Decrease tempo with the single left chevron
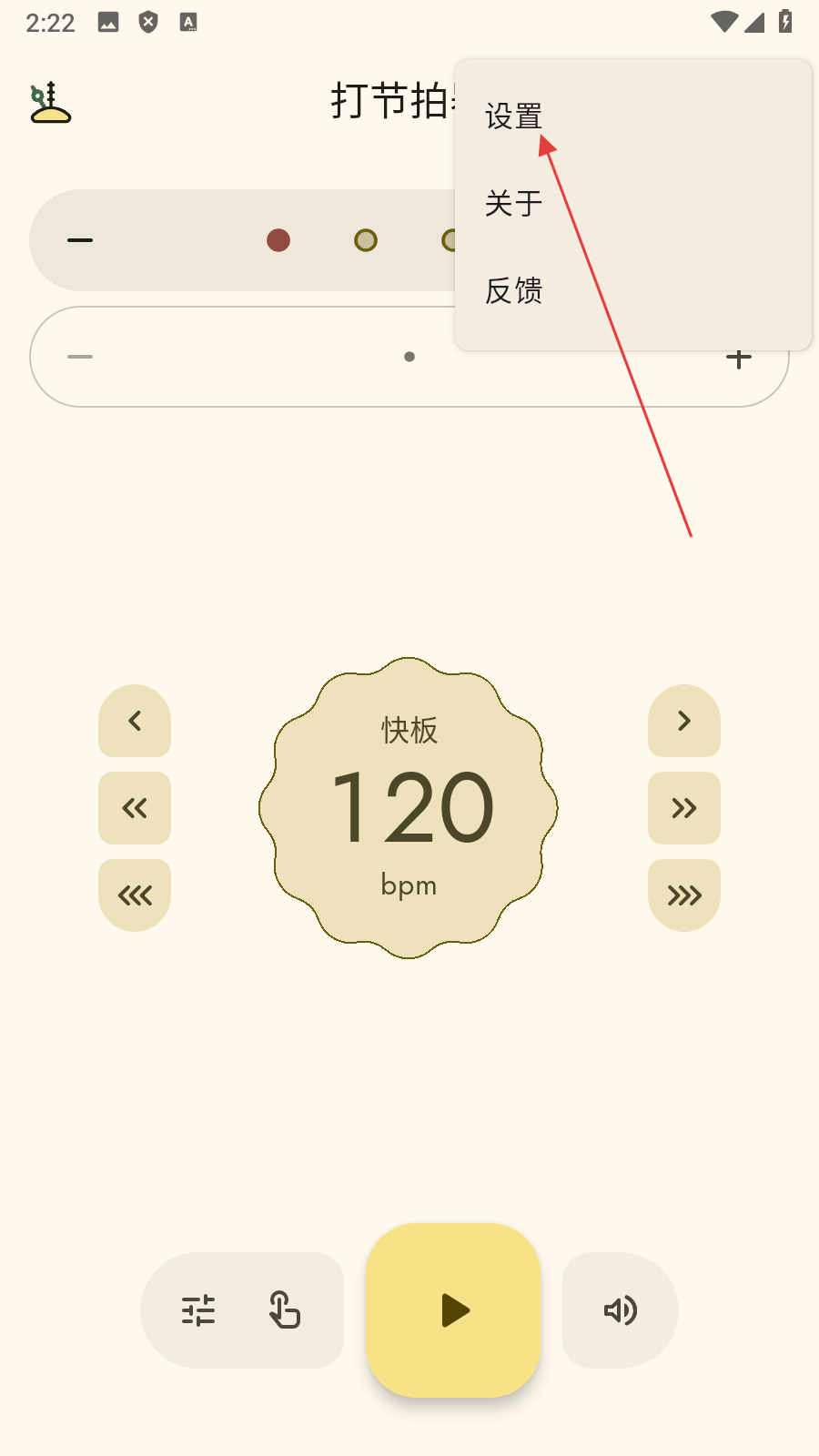The height and width of the screenshot is (1456, 819). pos(135,721)
